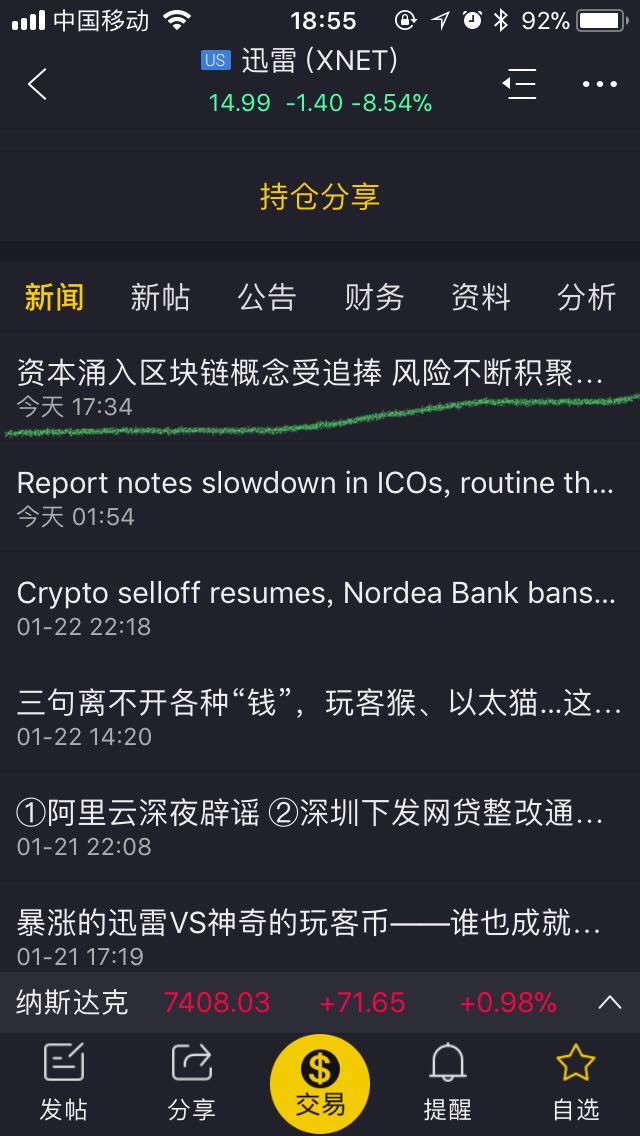Switch to the 资料 tab
640x1136 pixels.
click(x=480, y=297)
